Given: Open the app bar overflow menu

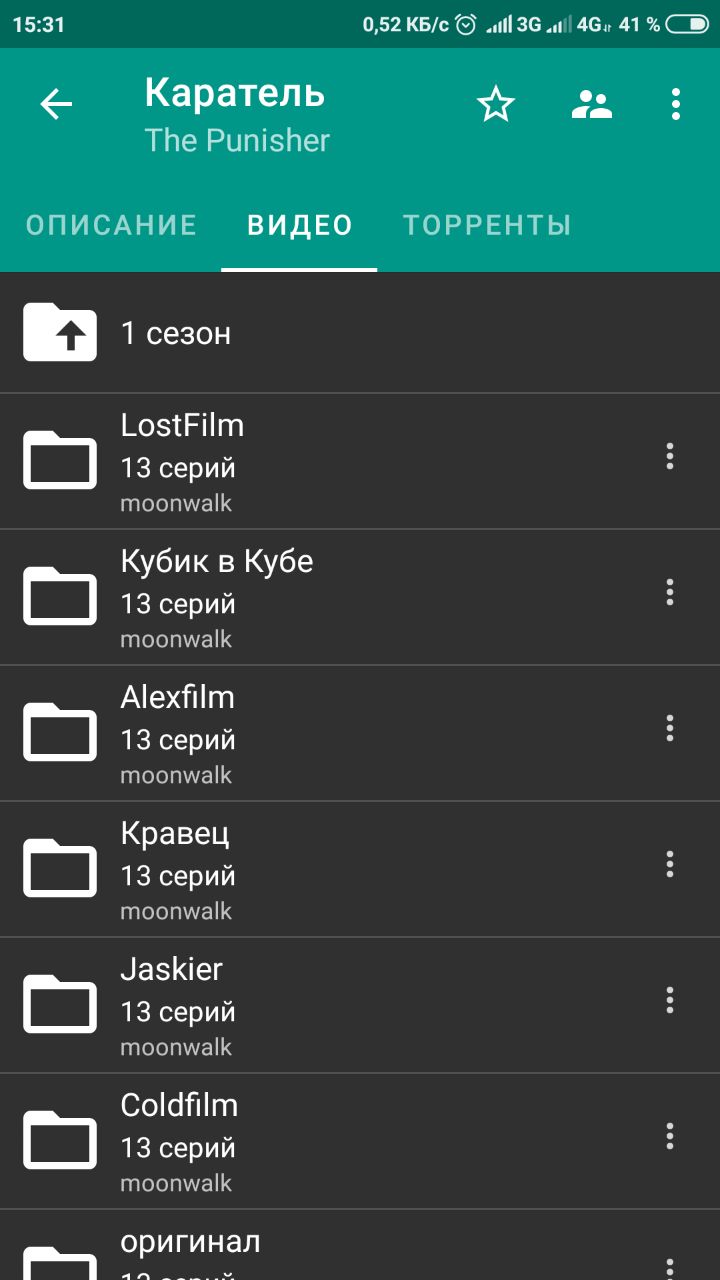Looking at the screenshot, I should point(676,104).
